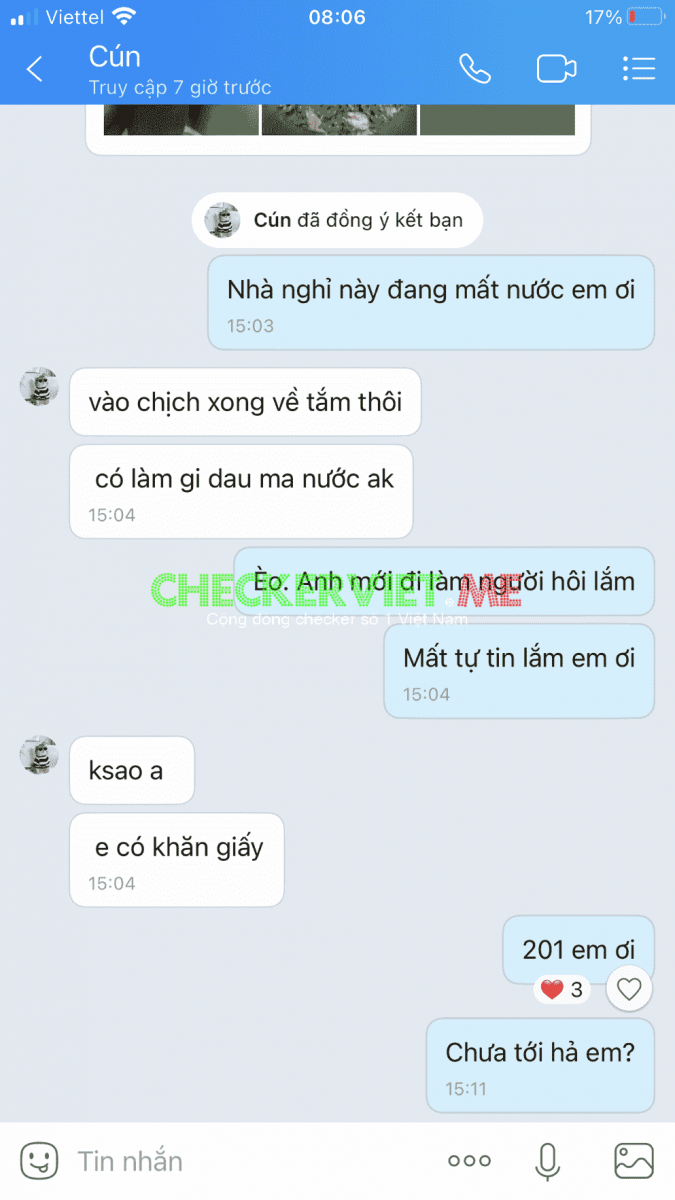Start a video call with Cún
Image resolution: width=675 pixels, height=1200 pixels.
[x=556, y=68]
